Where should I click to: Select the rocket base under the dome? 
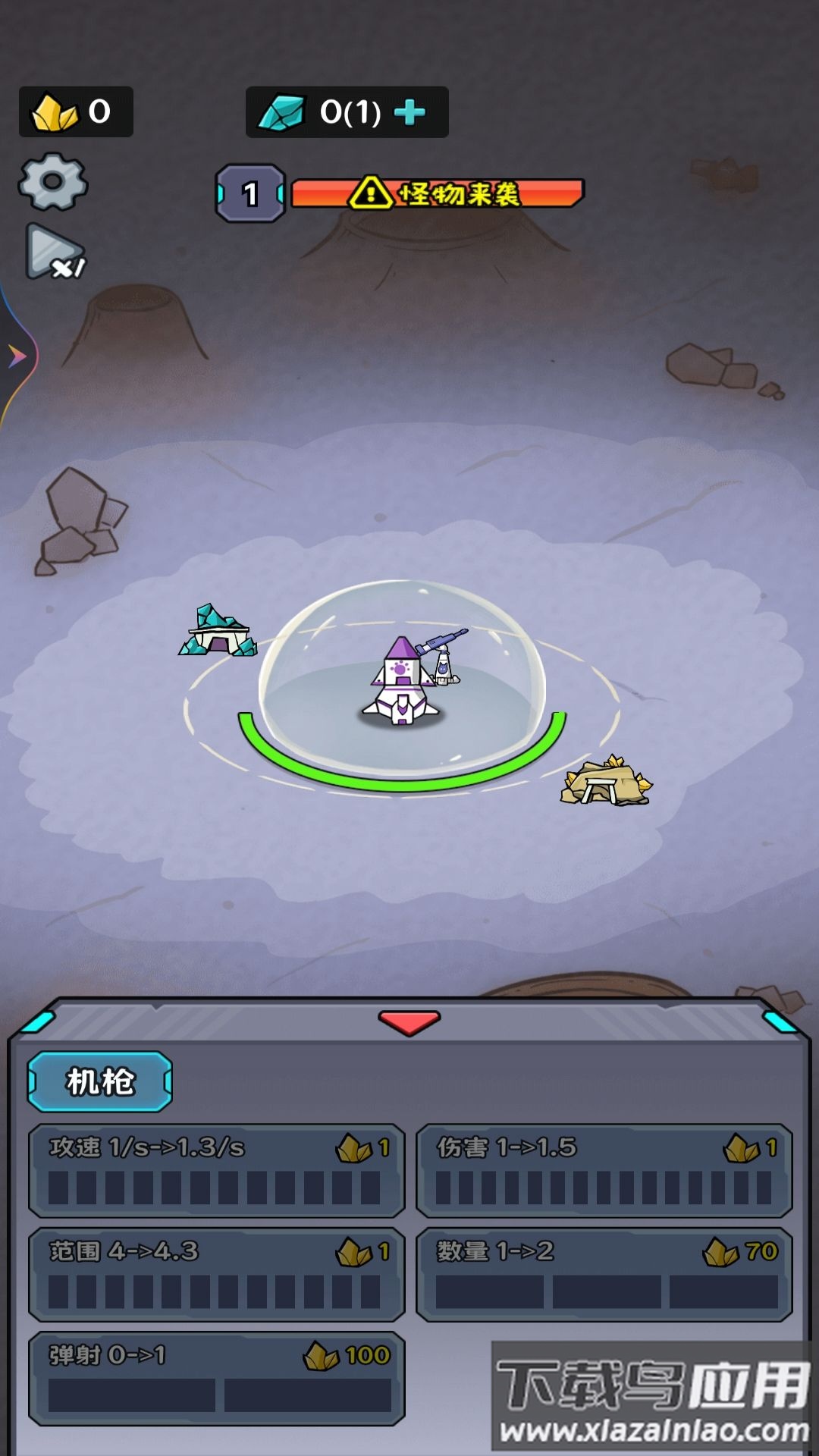click(x=401, y=682)
